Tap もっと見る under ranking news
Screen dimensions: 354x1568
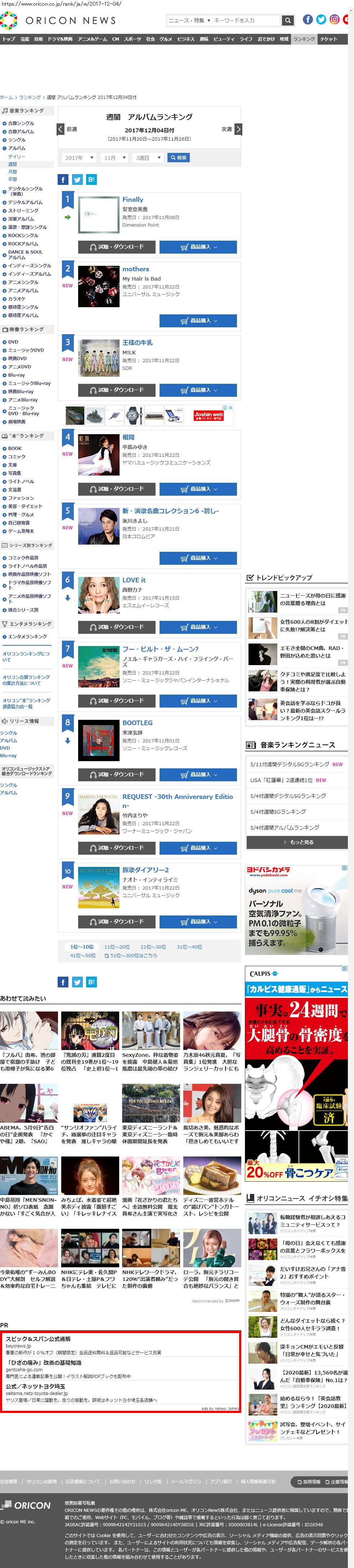click(x=297, y=842)
